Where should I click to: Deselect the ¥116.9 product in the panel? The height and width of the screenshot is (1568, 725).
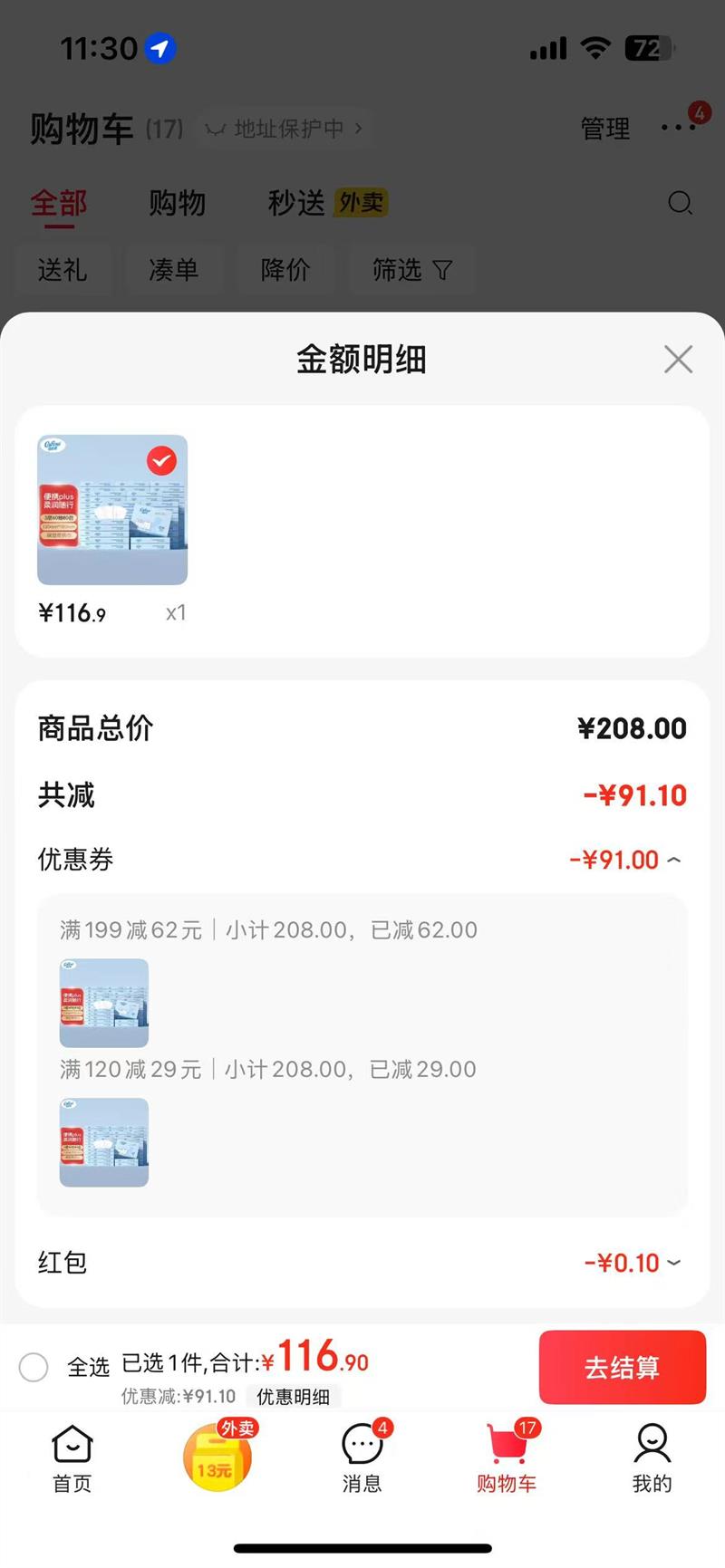tap(162, 461)
